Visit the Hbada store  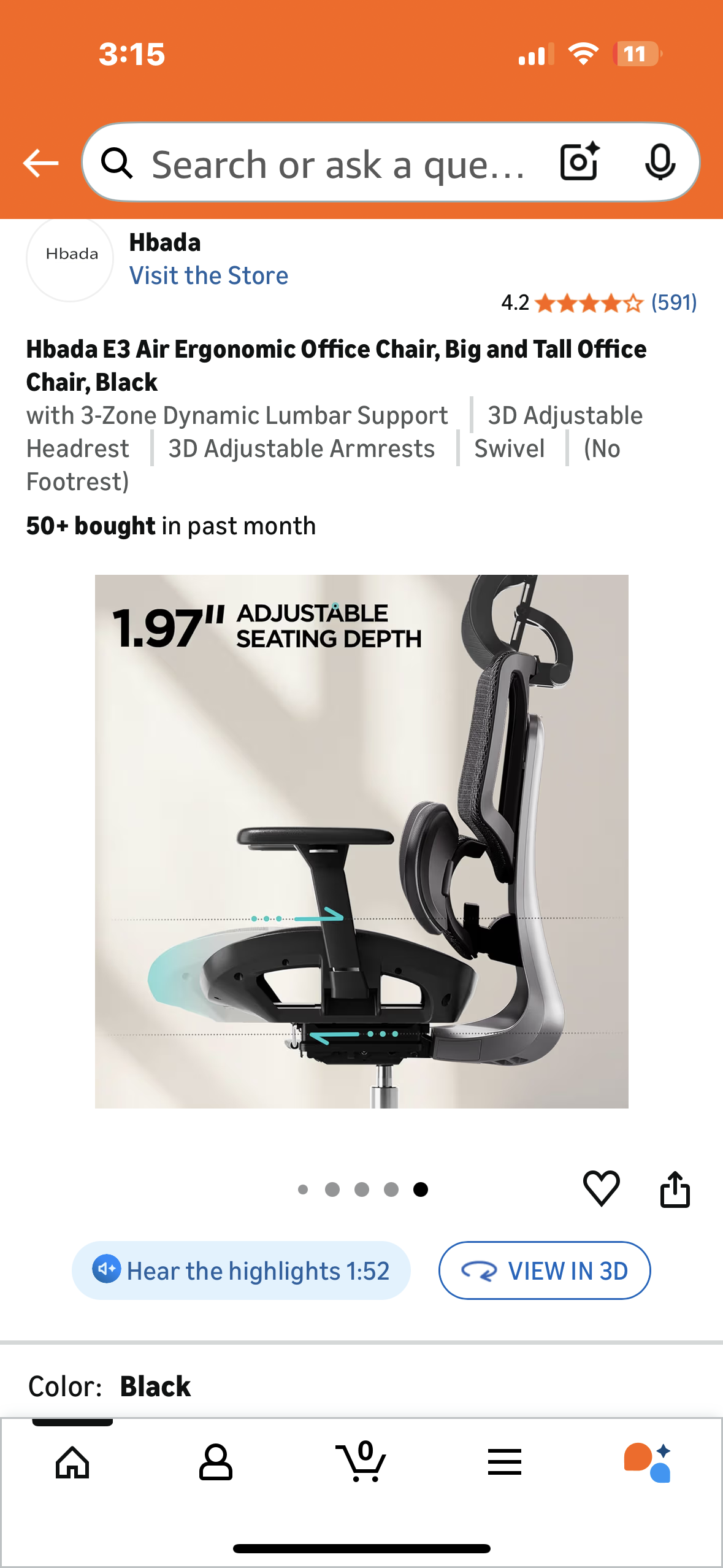[208, 276]
